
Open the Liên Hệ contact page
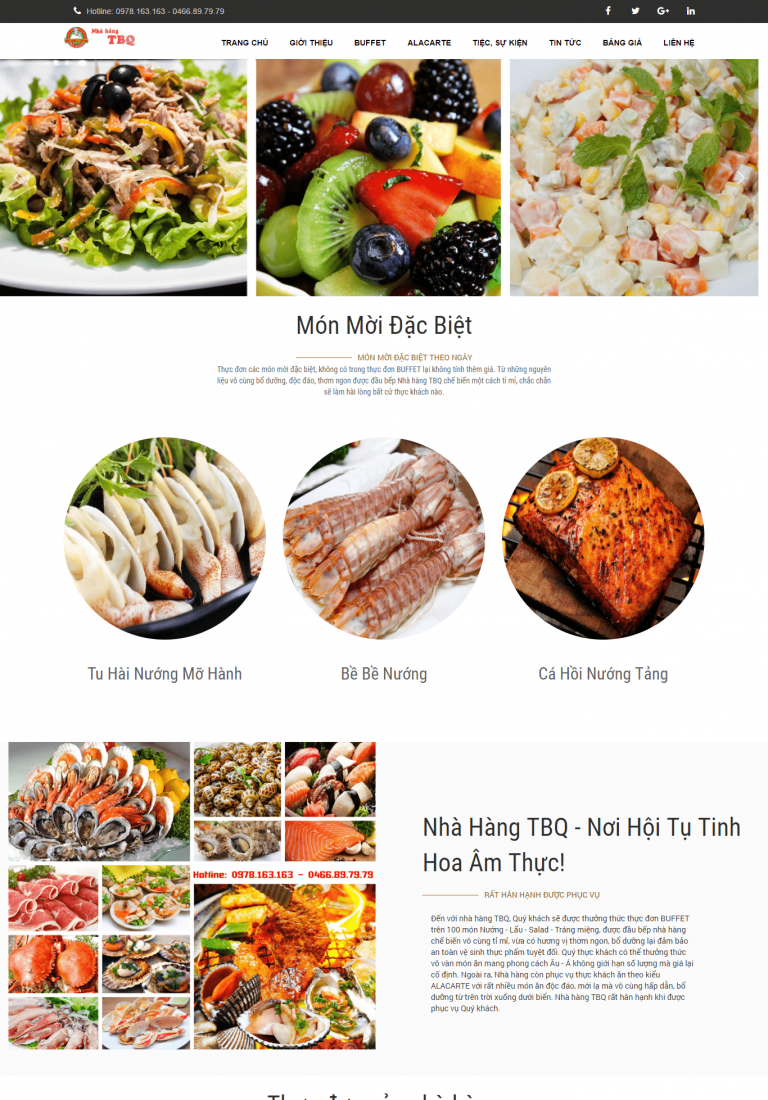[x=679, y=43]
